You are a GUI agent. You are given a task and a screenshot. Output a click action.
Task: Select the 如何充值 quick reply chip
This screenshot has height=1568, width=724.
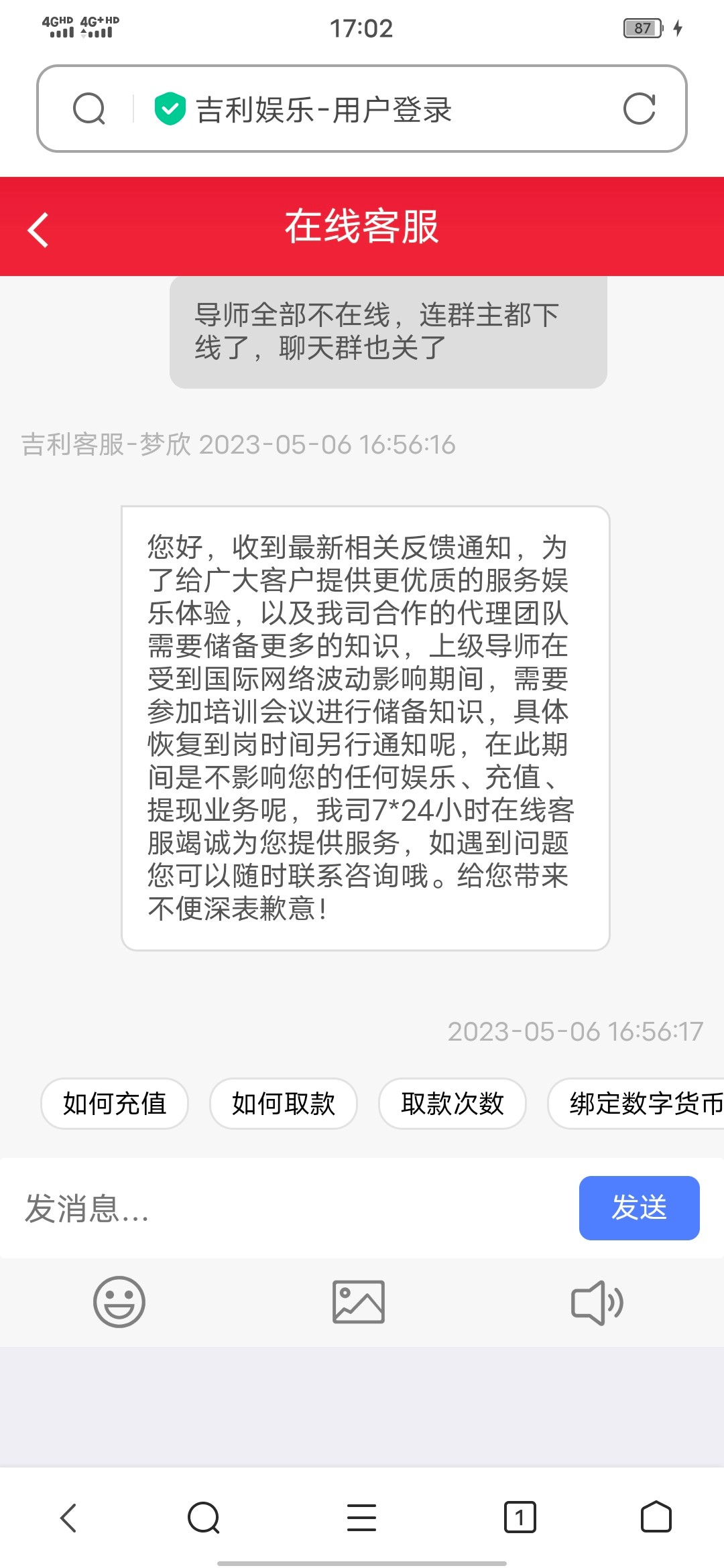point(115,1104)
